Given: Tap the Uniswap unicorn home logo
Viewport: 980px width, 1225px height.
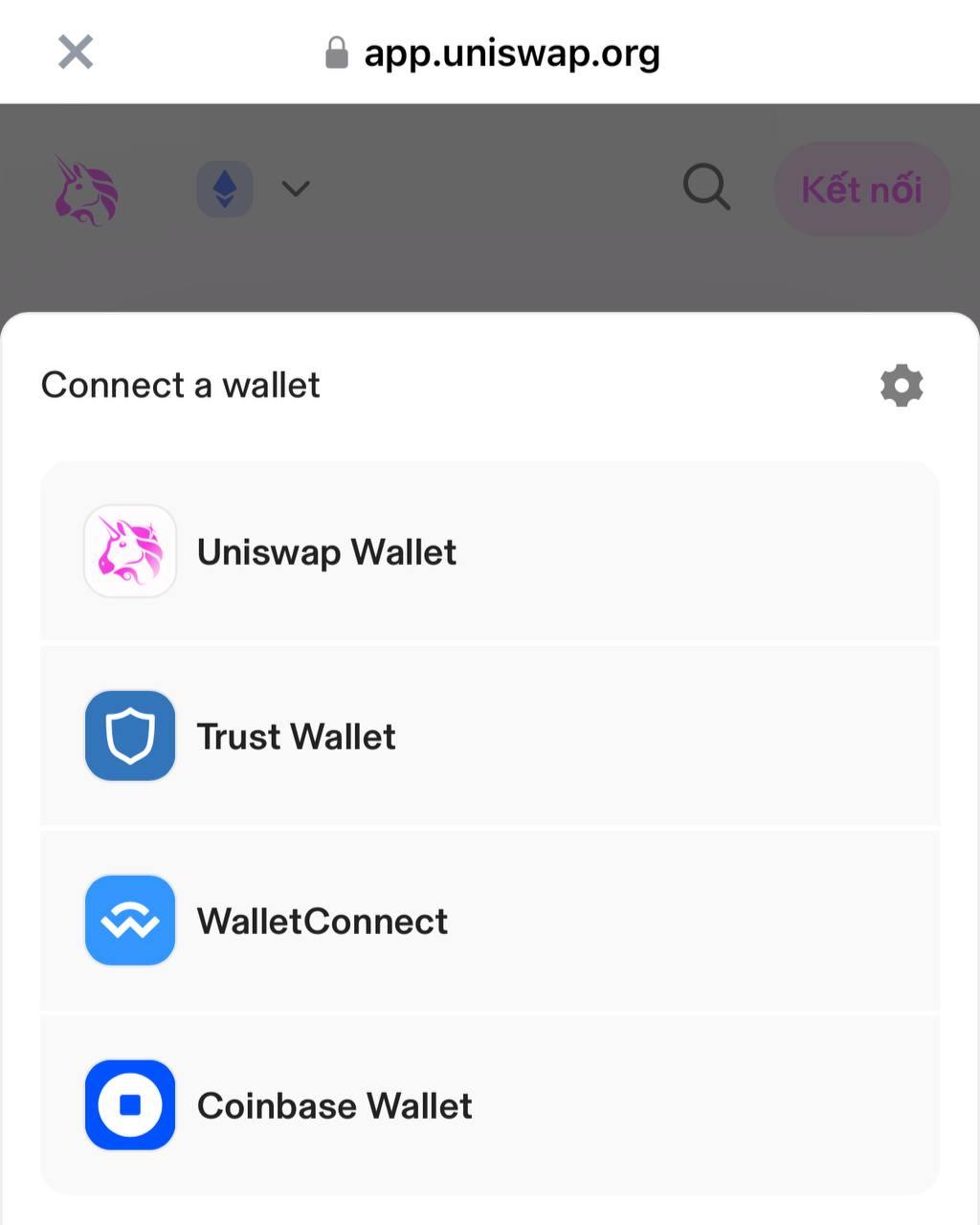Looking at the screenshot, I should (x=86, y=189).
